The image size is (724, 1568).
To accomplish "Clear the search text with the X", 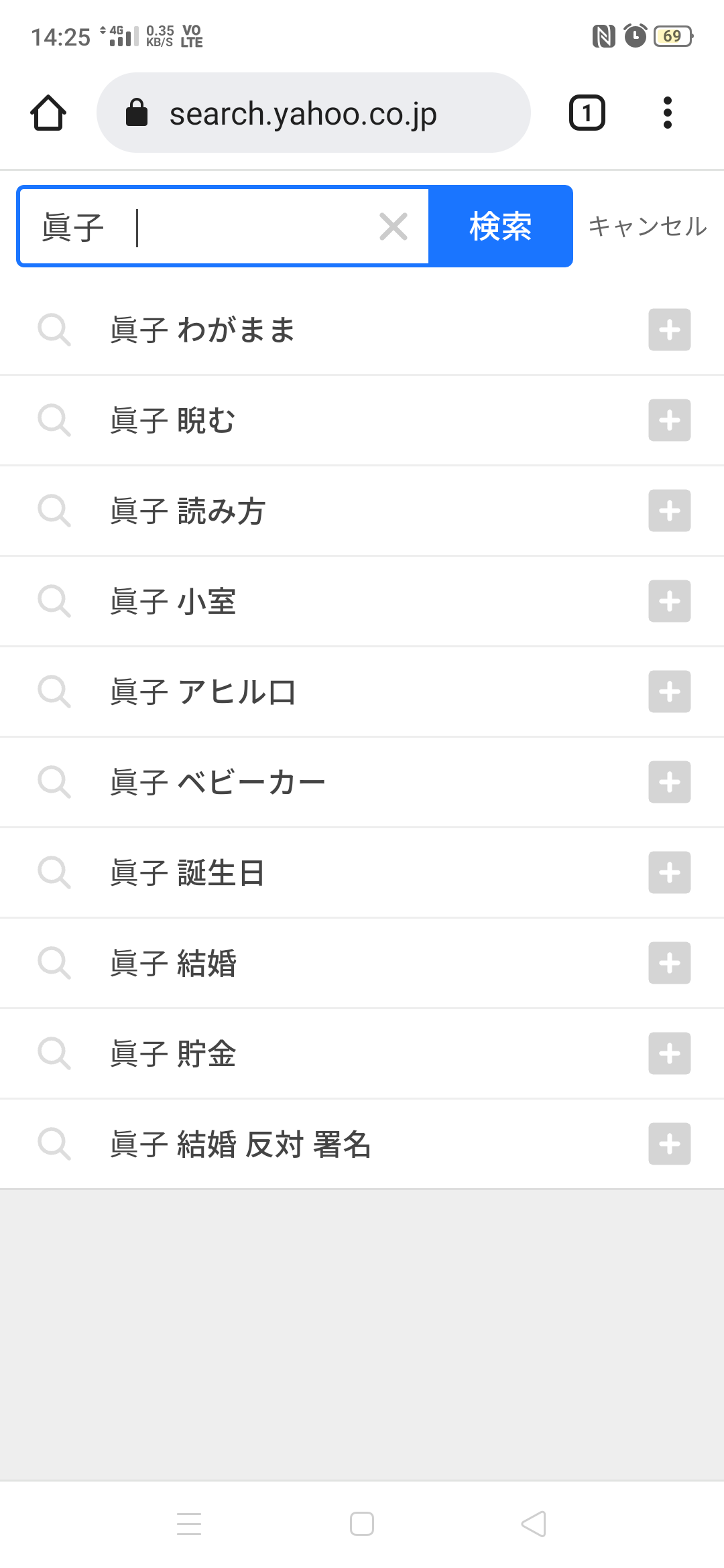I will (394, 226).
